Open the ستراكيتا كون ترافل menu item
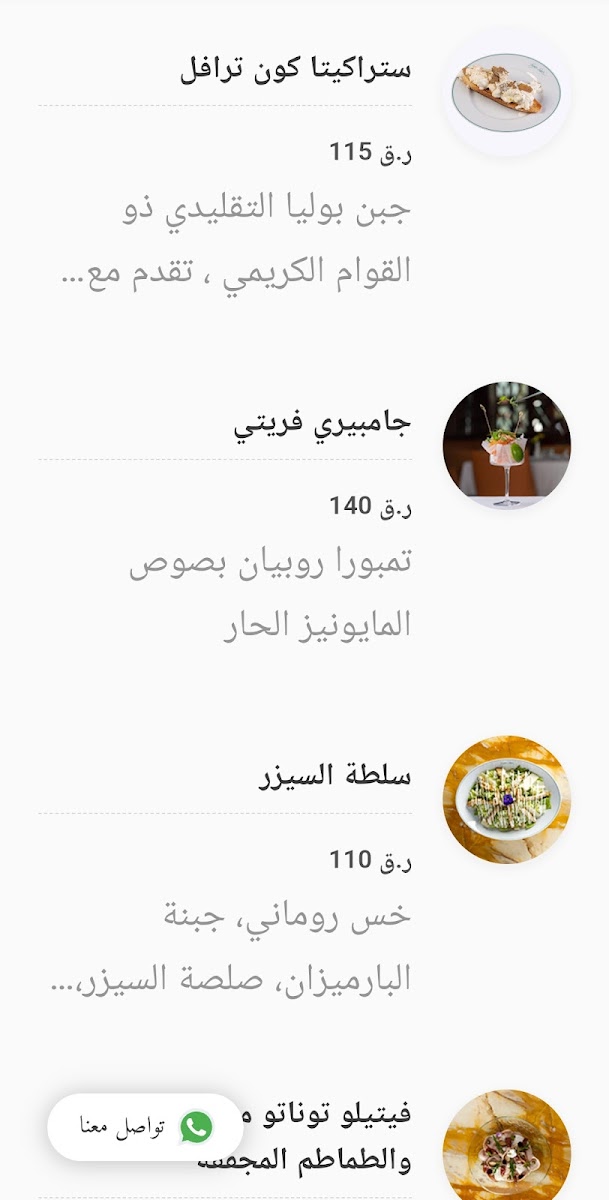Screen dimensions: 609x1200 click(x=296, y=70)
